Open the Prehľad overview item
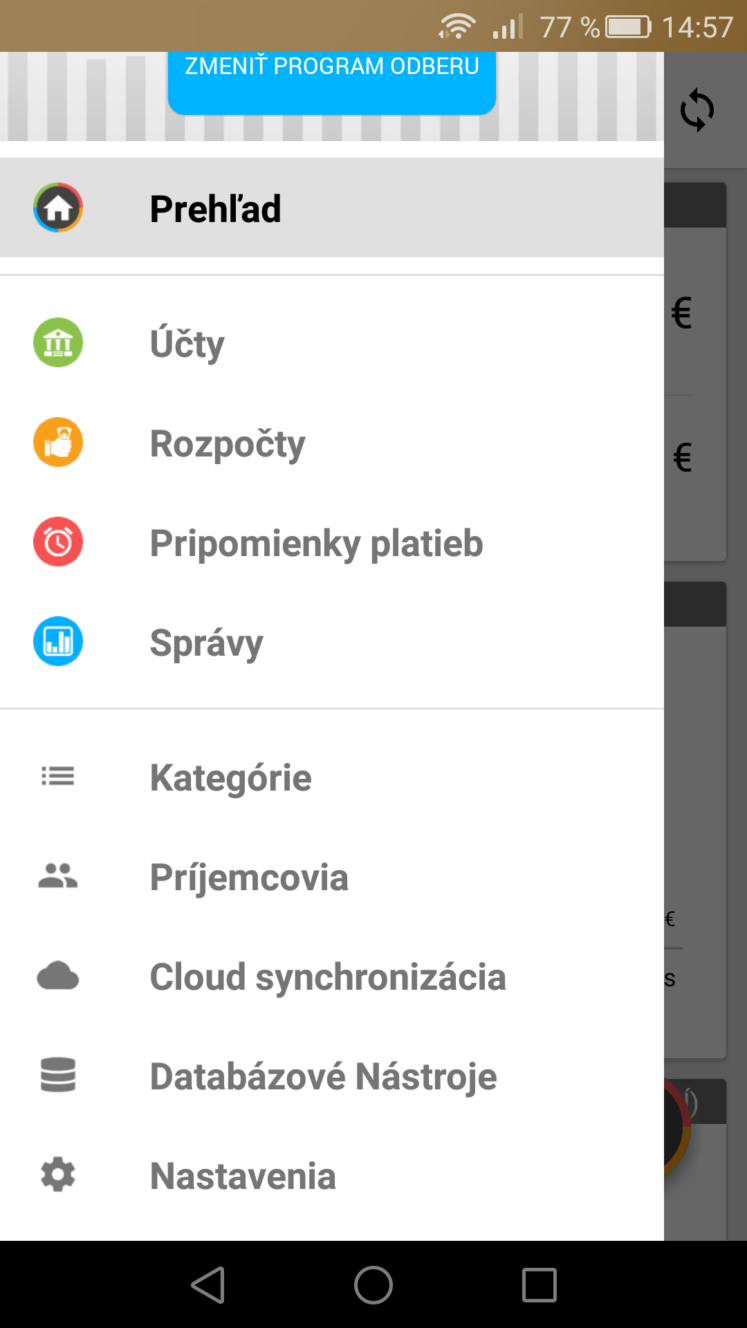747x1328 pixels. point(332,208)
